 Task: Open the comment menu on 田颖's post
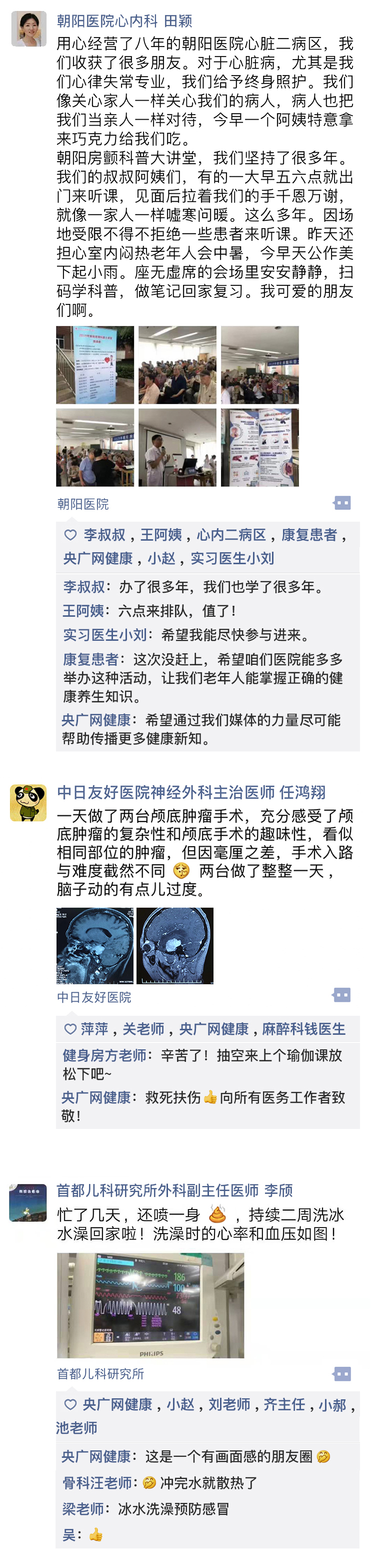[x=342, y=503]
